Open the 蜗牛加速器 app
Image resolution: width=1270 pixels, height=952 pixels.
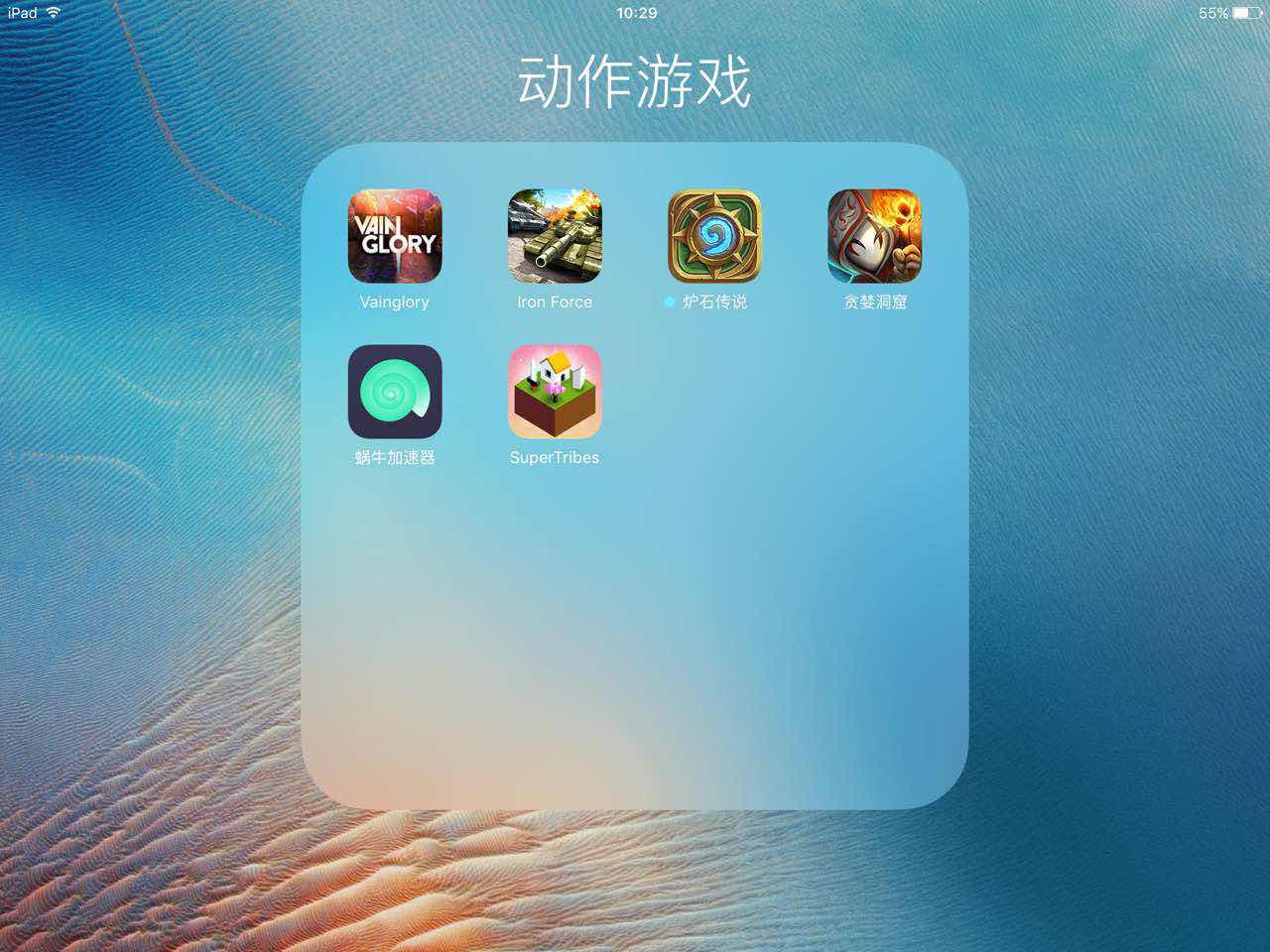(x=395, y=392)
